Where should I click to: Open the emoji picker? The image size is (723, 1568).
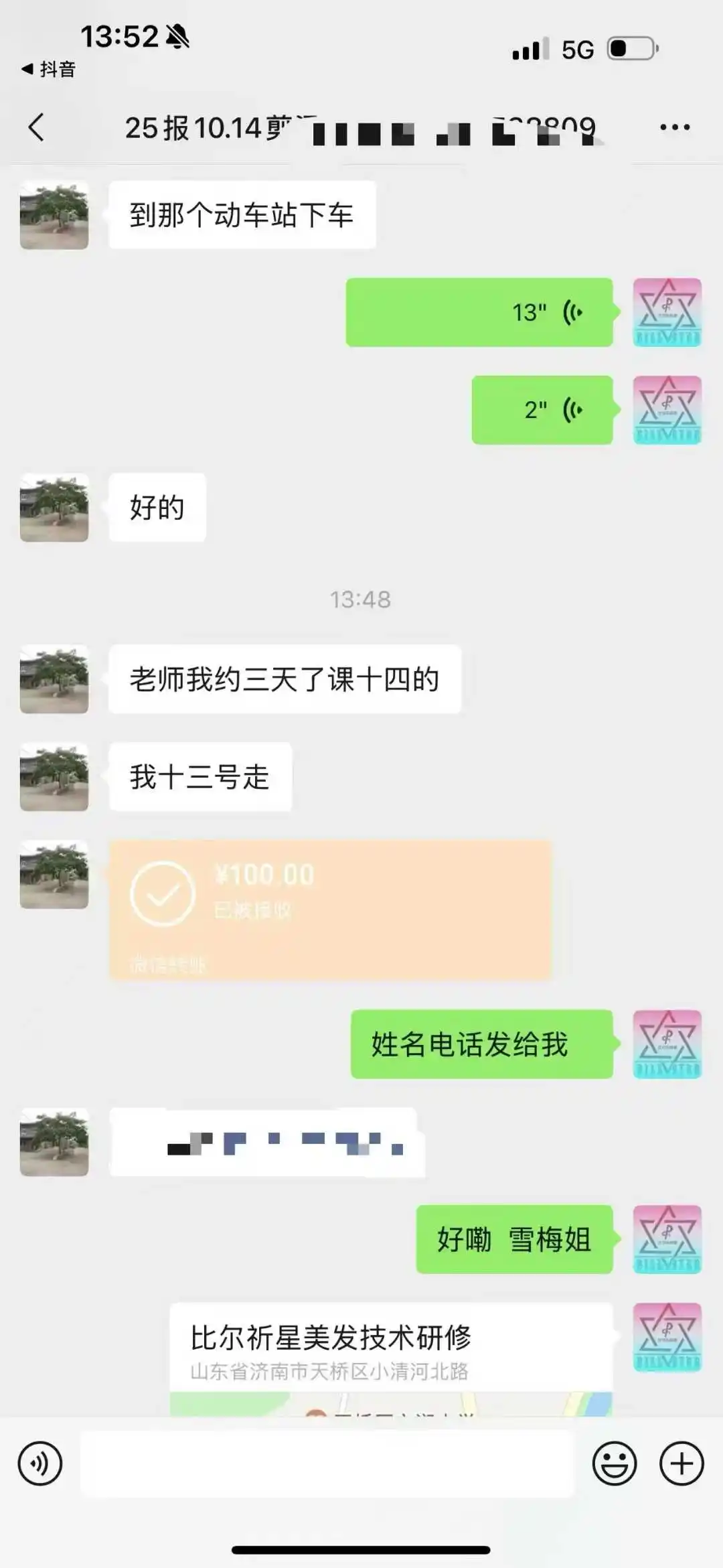point(614,1464)
